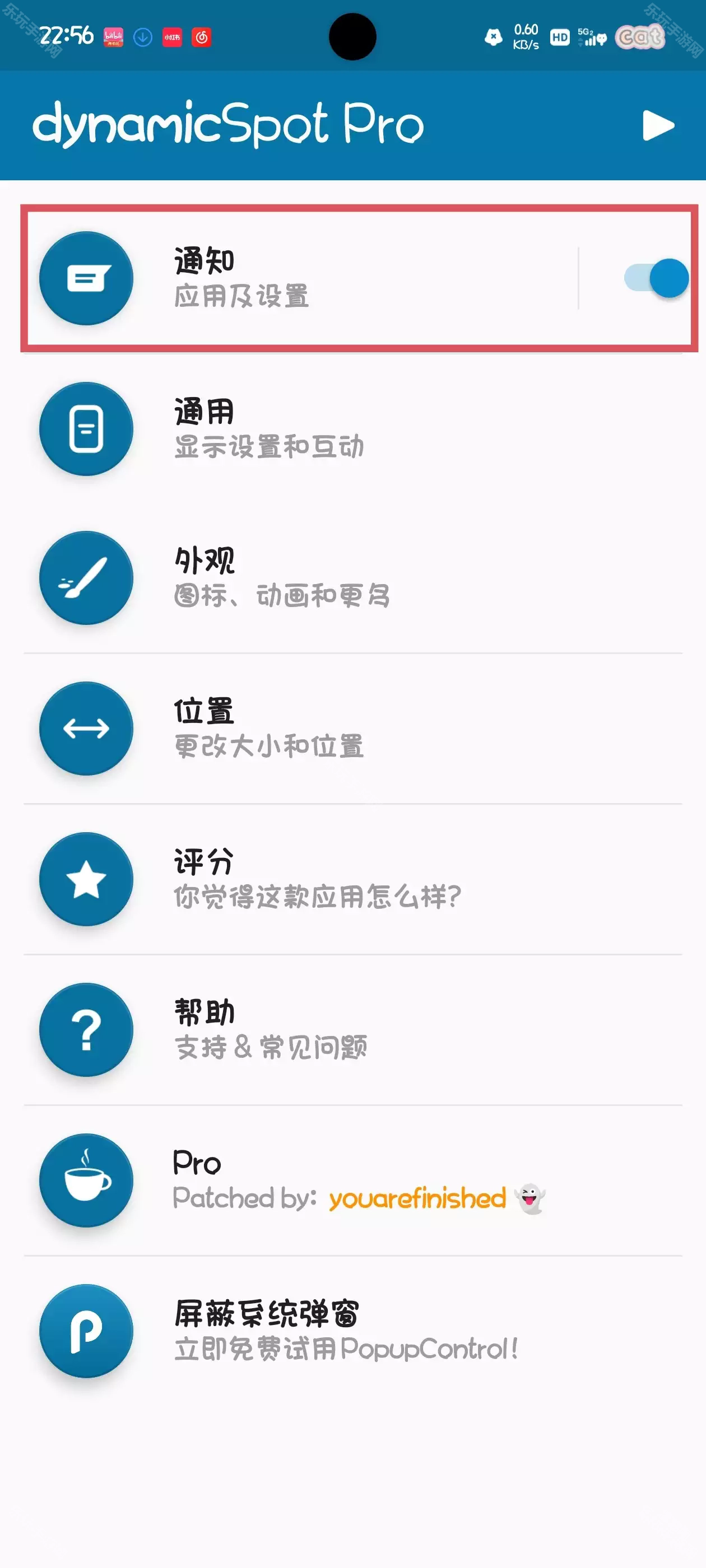Tap the play icon in the header
706x1568 pixels.
click(x=658, y=125)
